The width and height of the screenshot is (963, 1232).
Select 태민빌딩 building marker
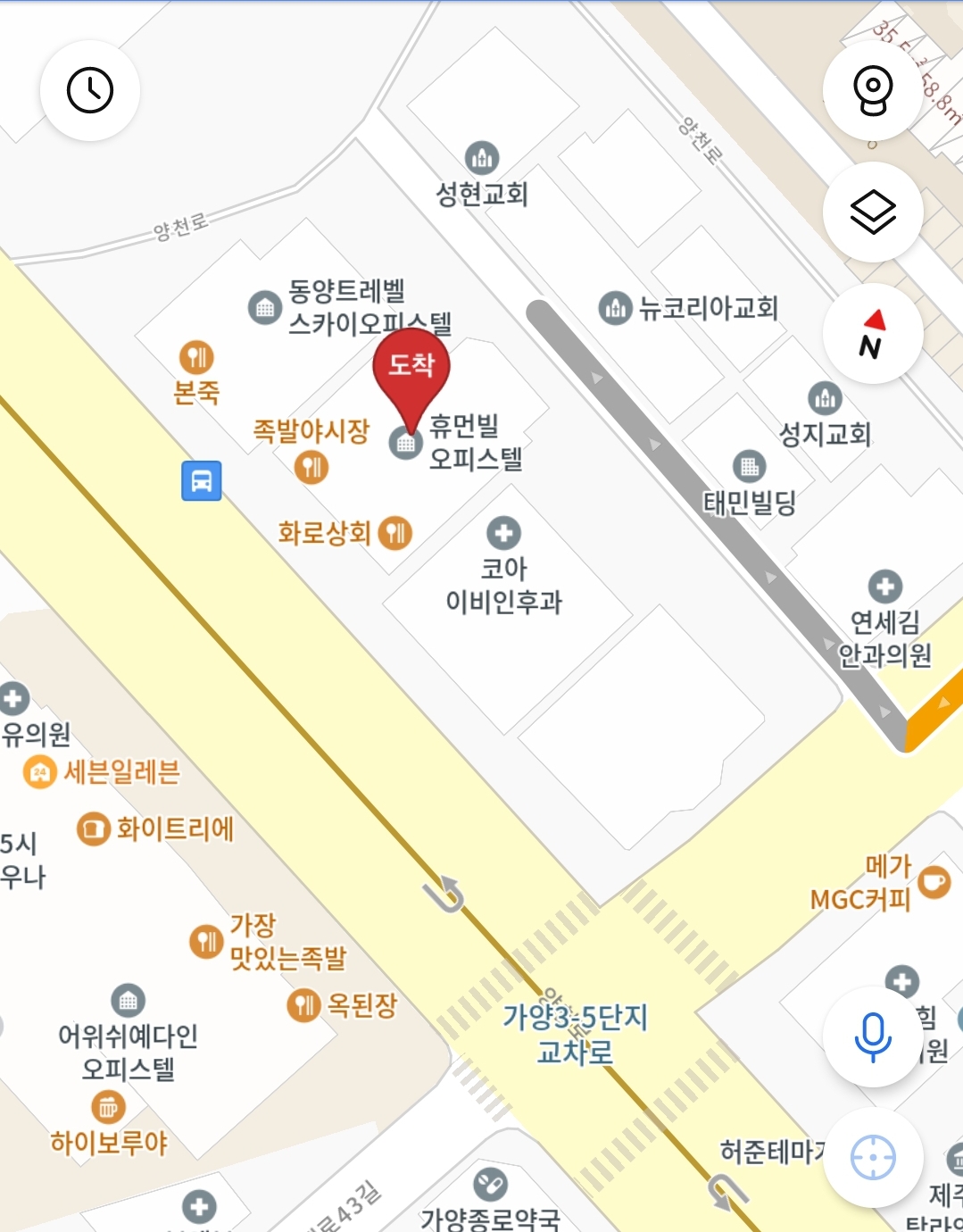coord(749,466)
